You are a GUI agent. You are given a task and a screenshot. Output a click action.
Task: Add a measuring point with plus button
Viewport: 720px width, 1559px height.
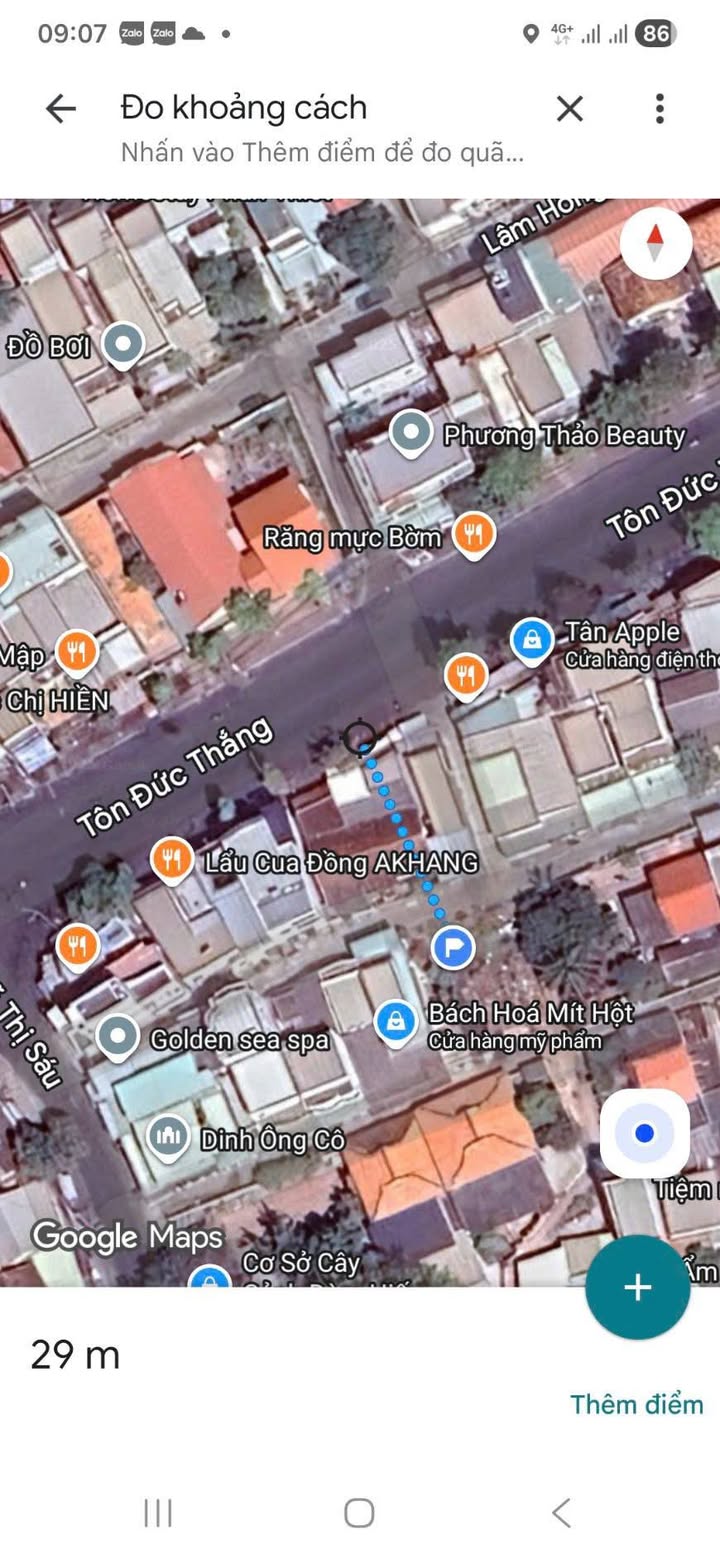click(x=637, y=1287)
